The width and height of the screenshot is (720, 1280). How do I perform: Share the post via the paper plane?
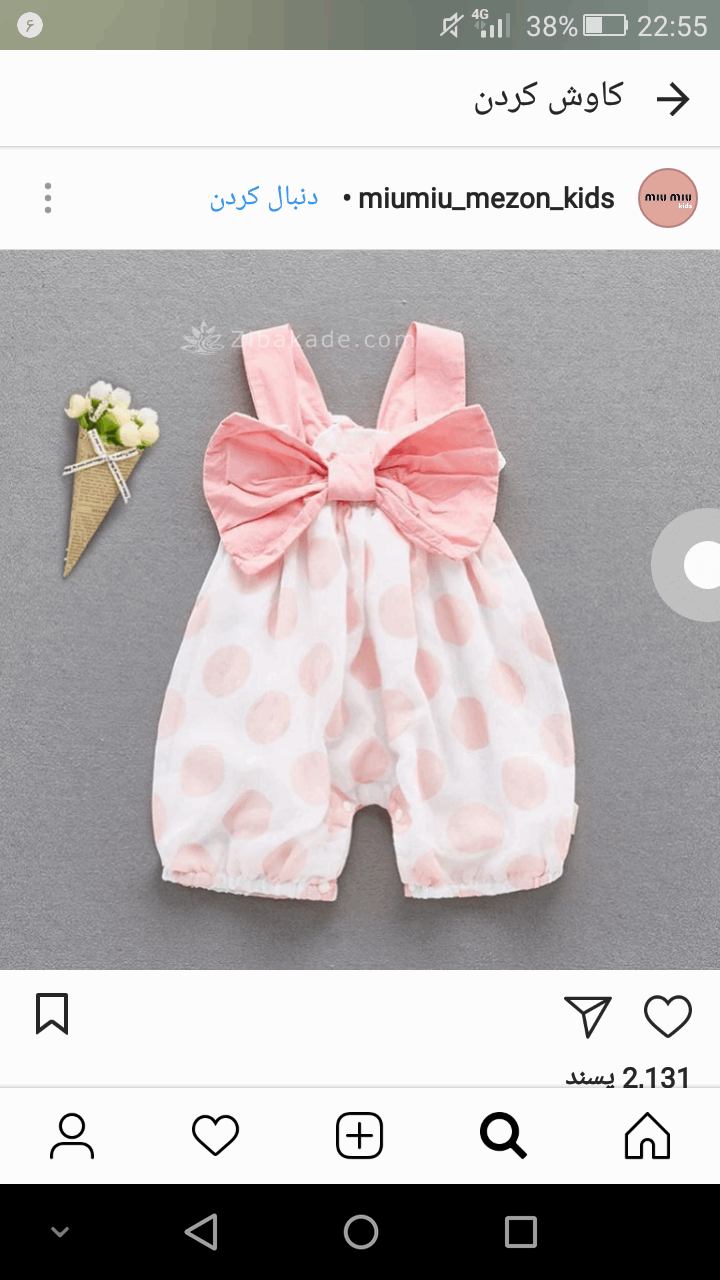[x=588, y=1016]
